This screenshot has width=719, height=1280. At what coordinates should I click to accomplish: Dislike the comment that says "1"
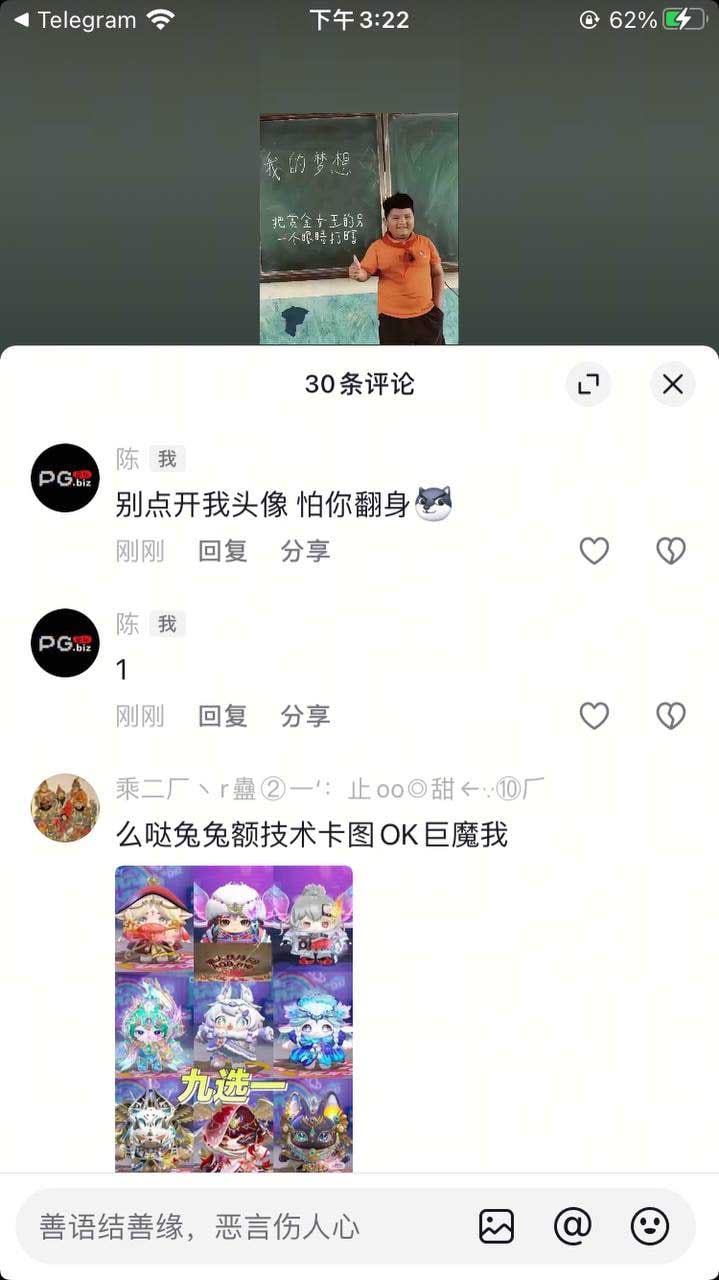click(671, 715)
